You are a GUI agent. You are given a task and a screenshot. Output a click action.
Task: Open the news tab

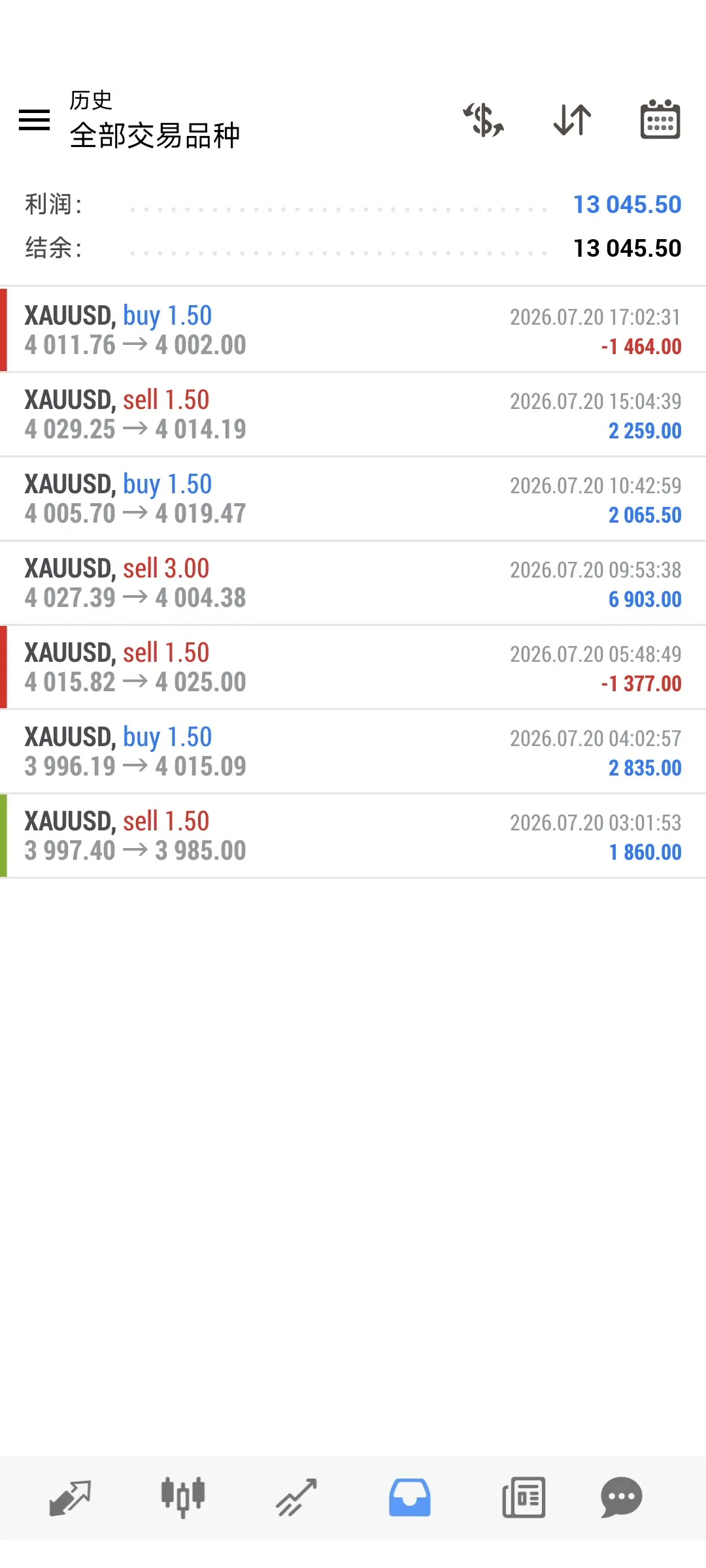(x=524, y=1497)
